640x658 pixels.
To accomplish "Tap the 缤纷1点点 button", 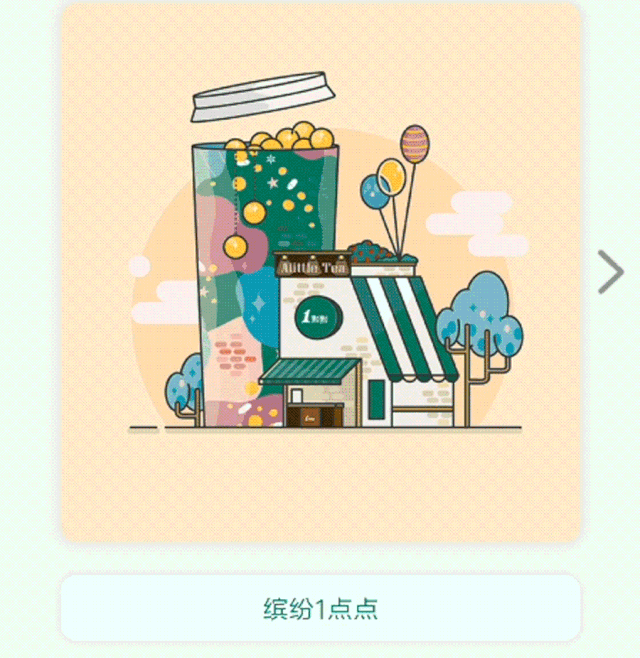I will click(320, 607).
